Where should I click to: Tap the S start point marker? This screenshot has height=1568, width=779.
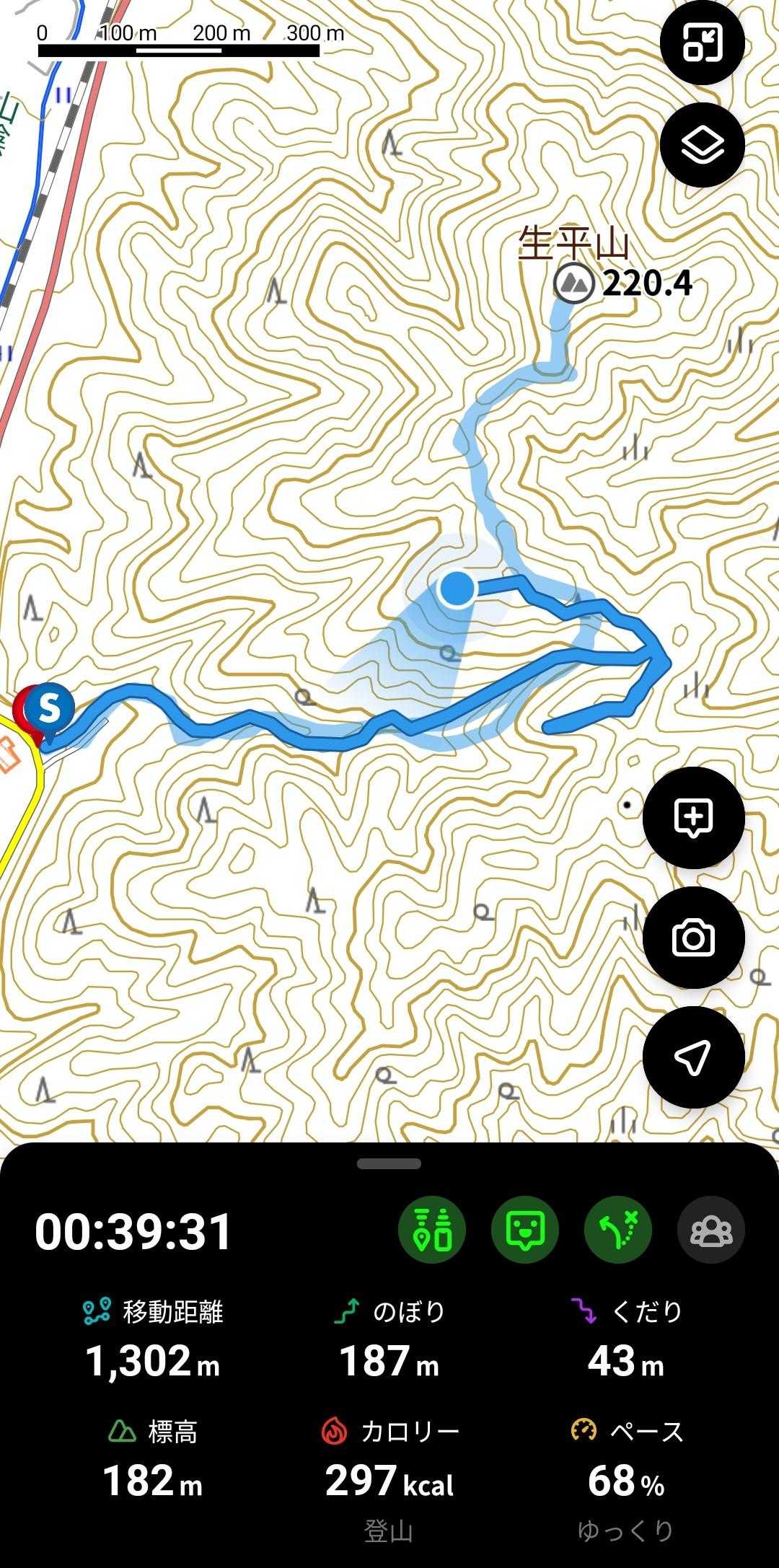pyautogui.click(x=49, y=710)
